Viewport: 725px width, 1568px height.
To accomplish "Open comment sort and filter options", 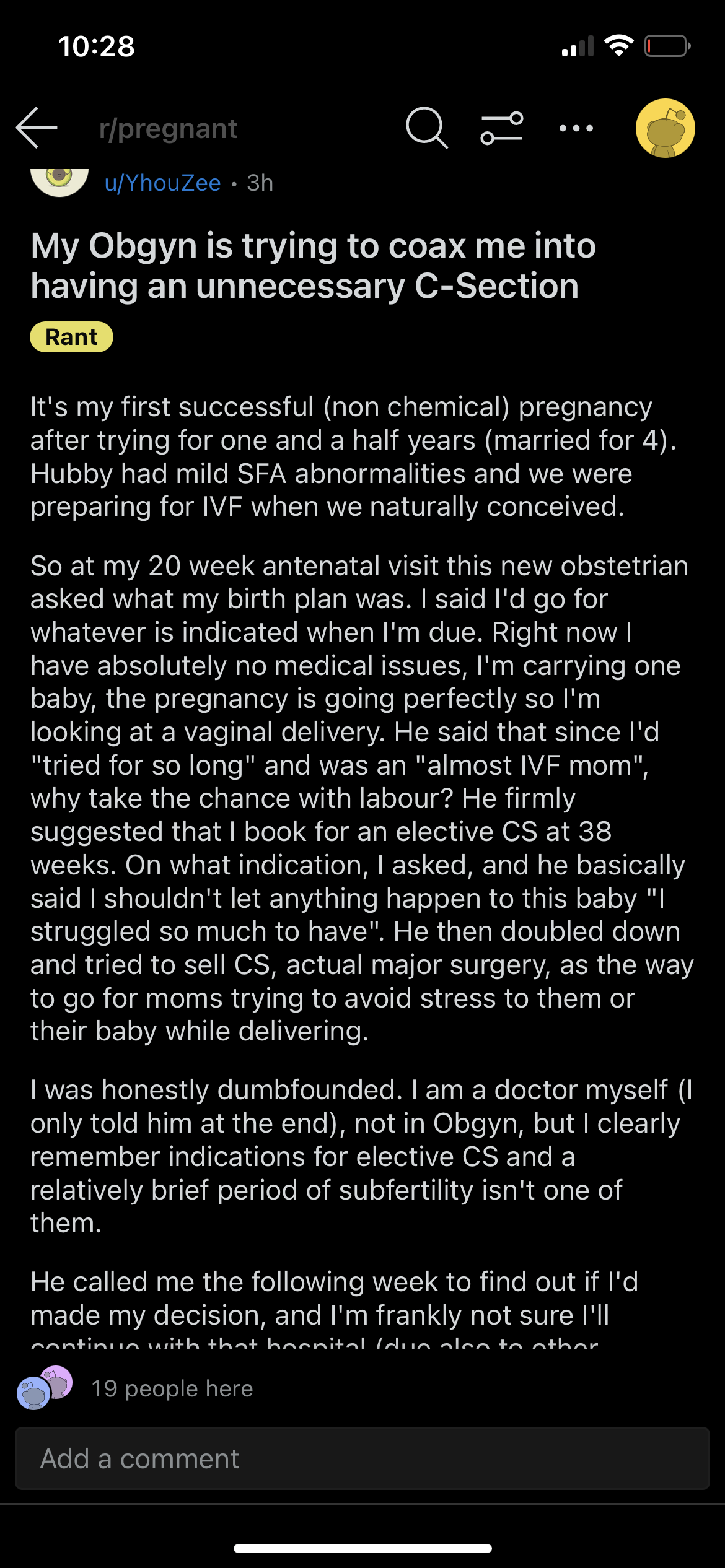I will click(x=502, y=128).
